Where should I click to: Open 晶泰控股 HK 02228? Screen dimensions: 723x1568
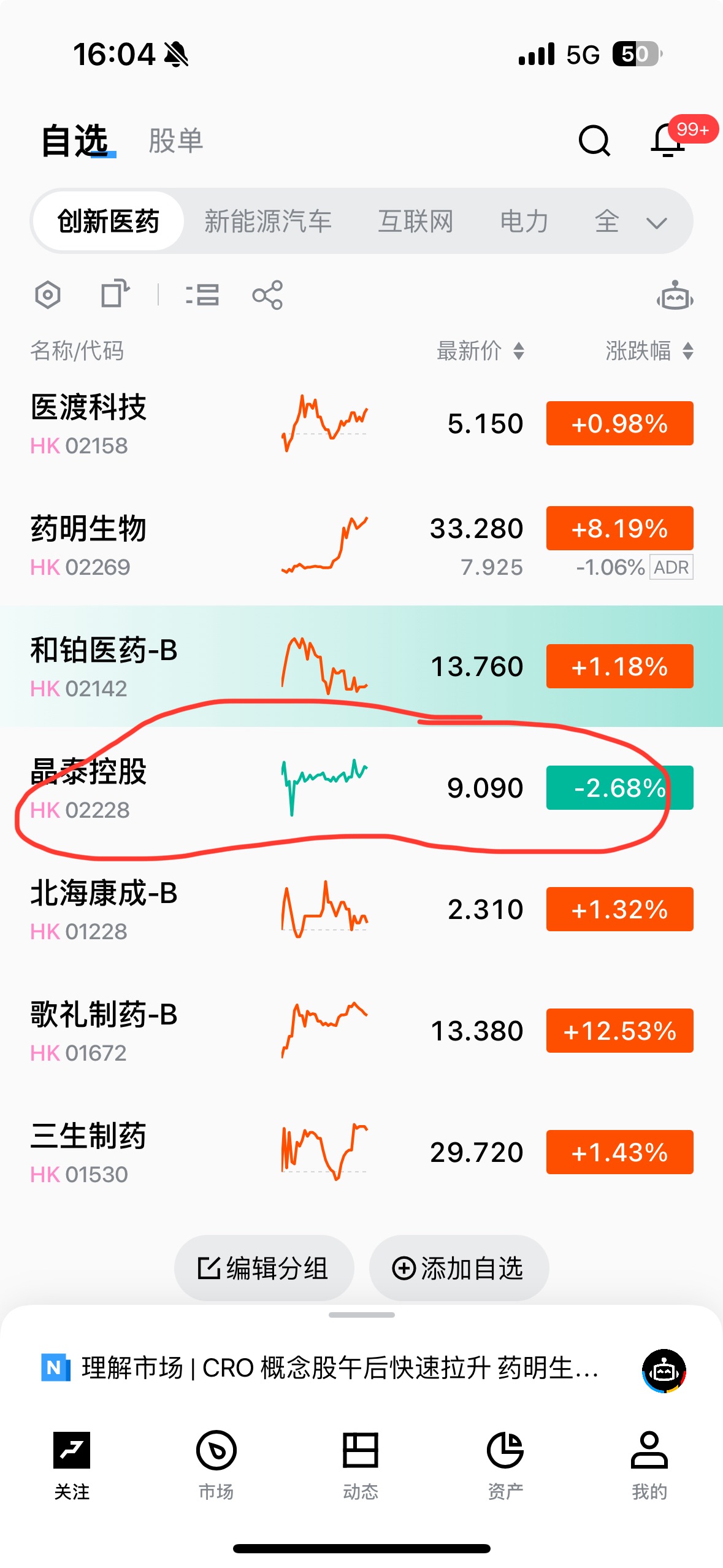(x=89, y=788)
